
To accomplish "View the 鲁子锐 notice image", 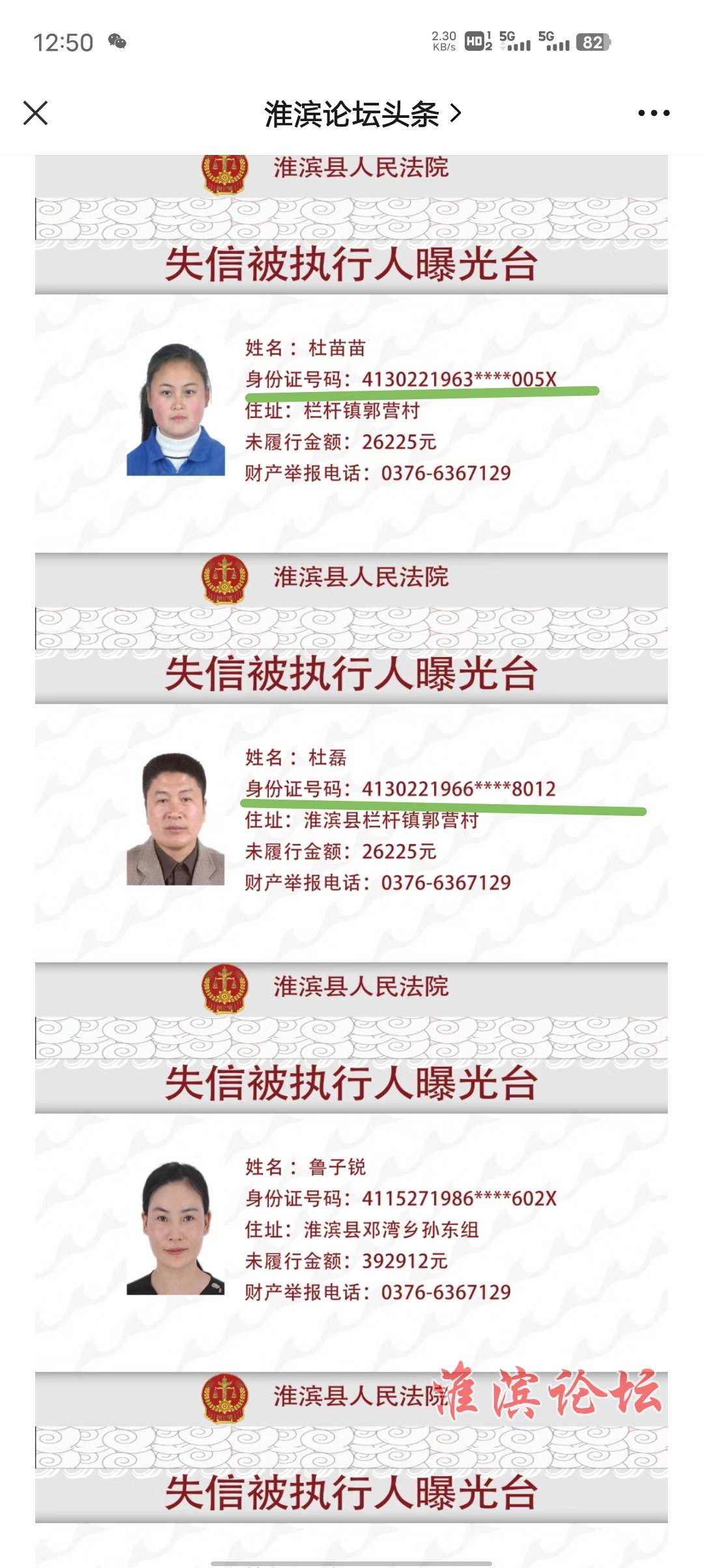I will point(351,1167).
